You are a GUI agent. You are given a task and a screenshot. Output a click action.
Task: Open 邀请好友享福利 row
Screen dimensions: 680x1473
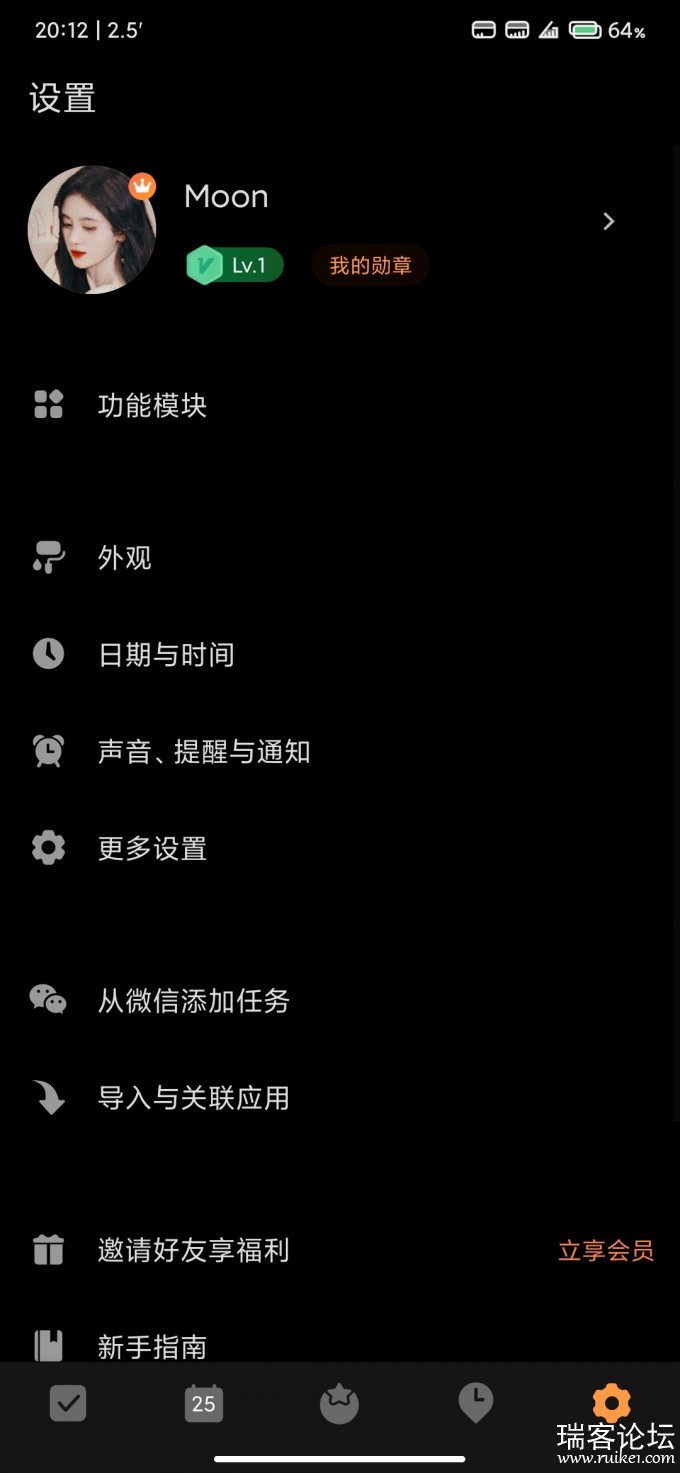194,1250
